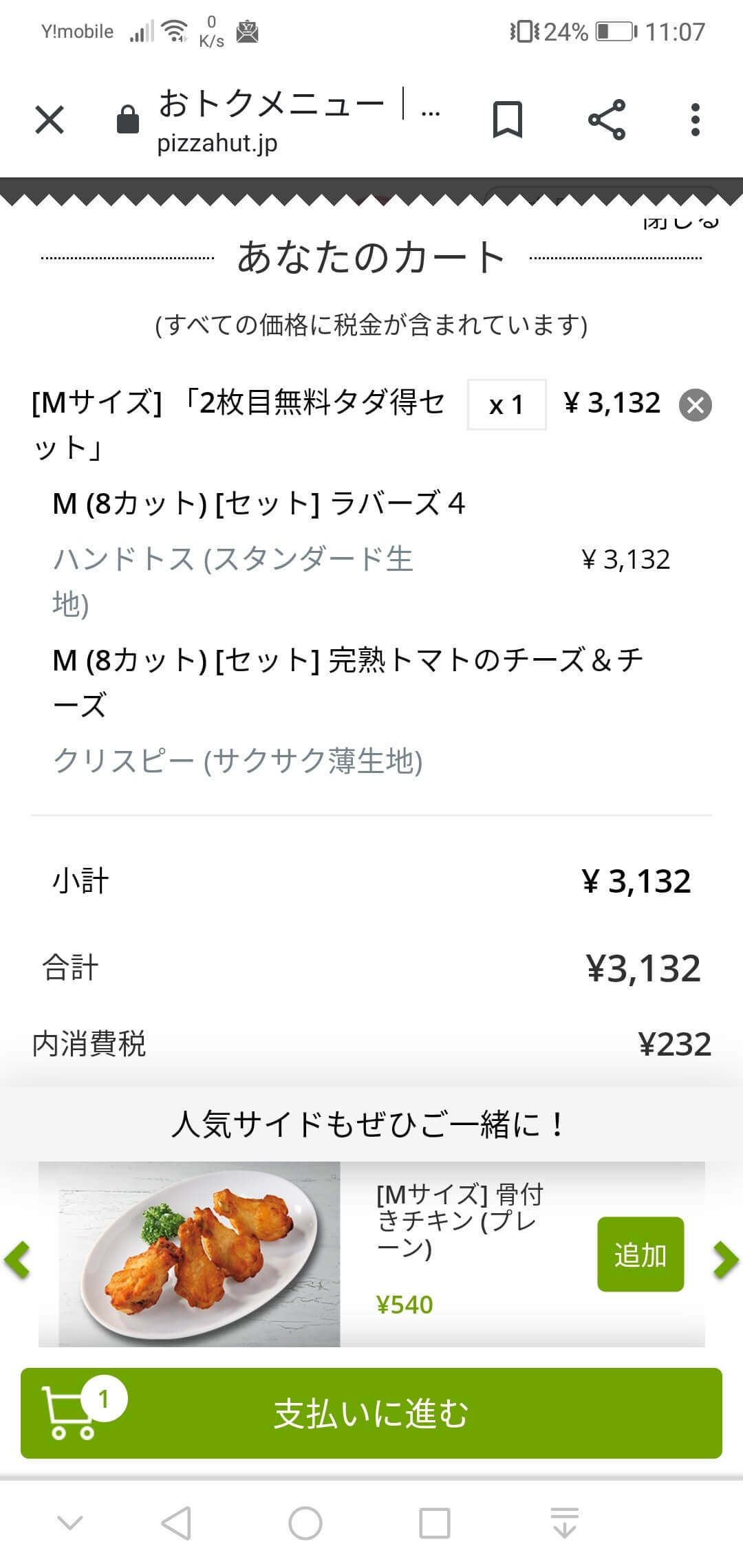Proceed to payment with 支払いに進む
This screenshot has height=1568, width=743.
(371, 1413)
